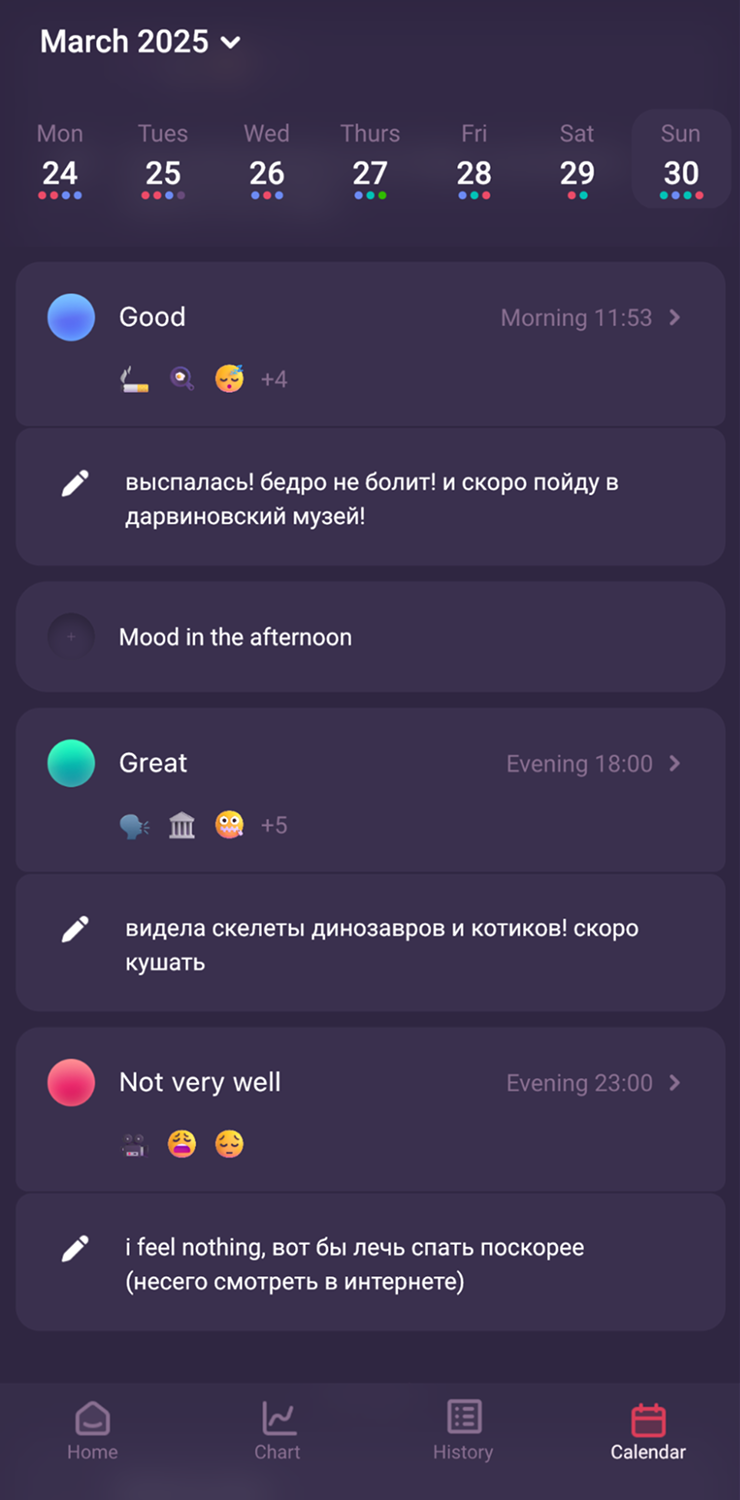Edit the note starting with i feel nothing
This screenshot has height=1500, width=740.
click(x=370, y=1263)
